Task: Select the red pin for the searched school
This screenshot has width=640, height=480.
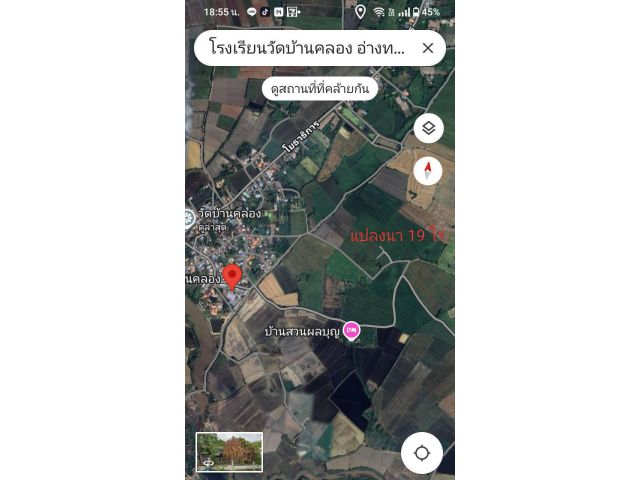Action: (x=232, y=276)
